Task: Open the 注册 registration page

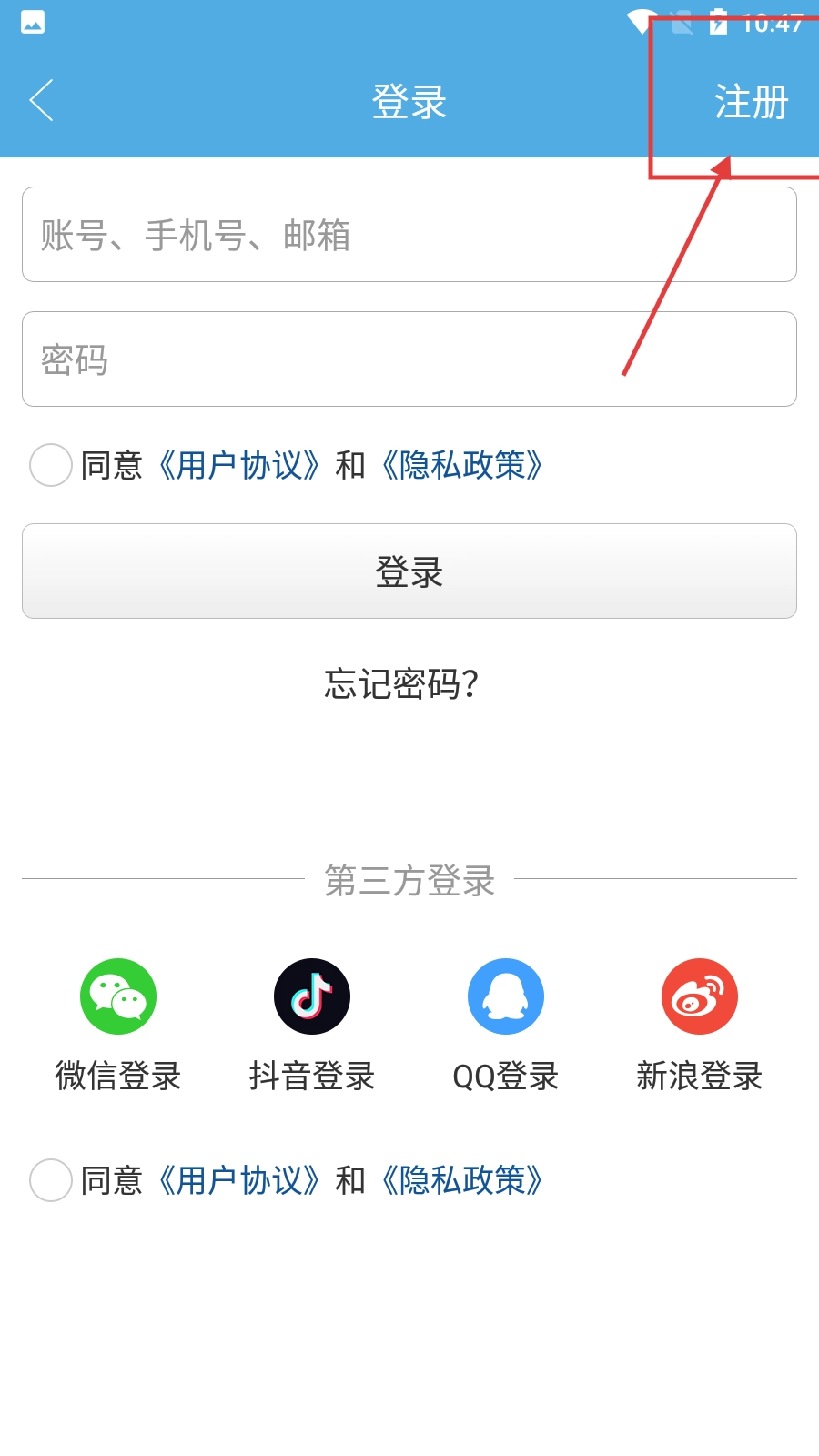Action: click(750, 102)
